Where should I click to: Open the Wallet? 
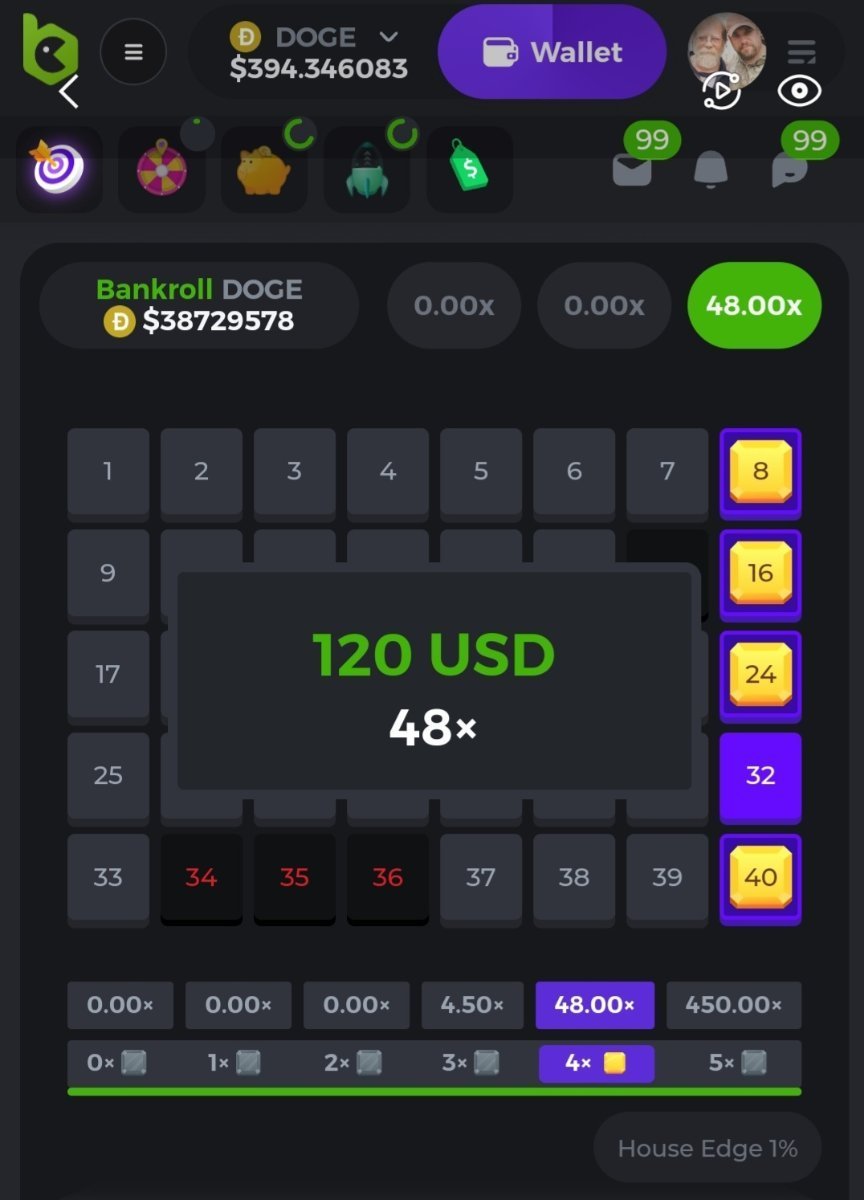[x=552, y=52]
